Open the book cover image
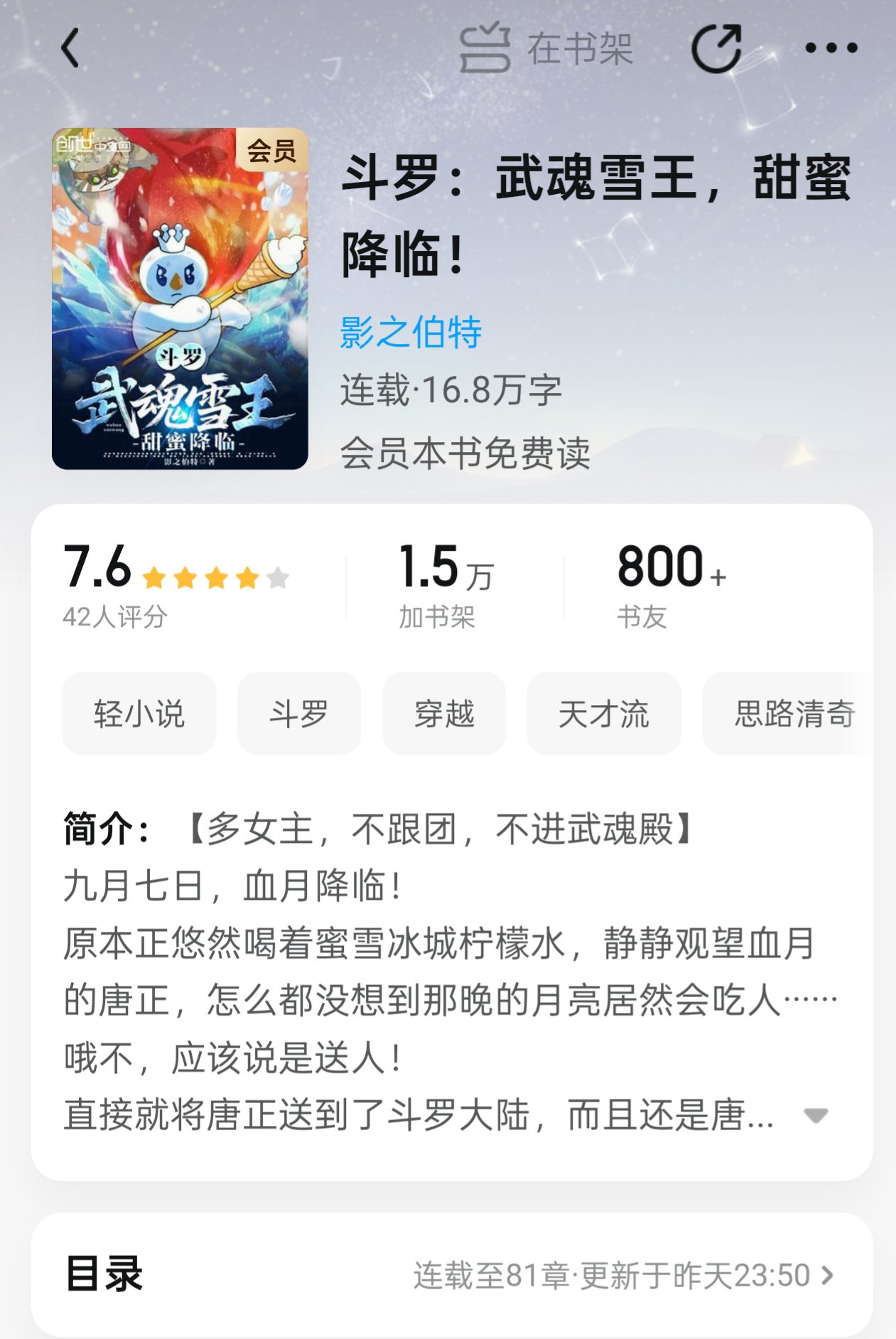896x1339 pixels. click(x=180, y=299)
